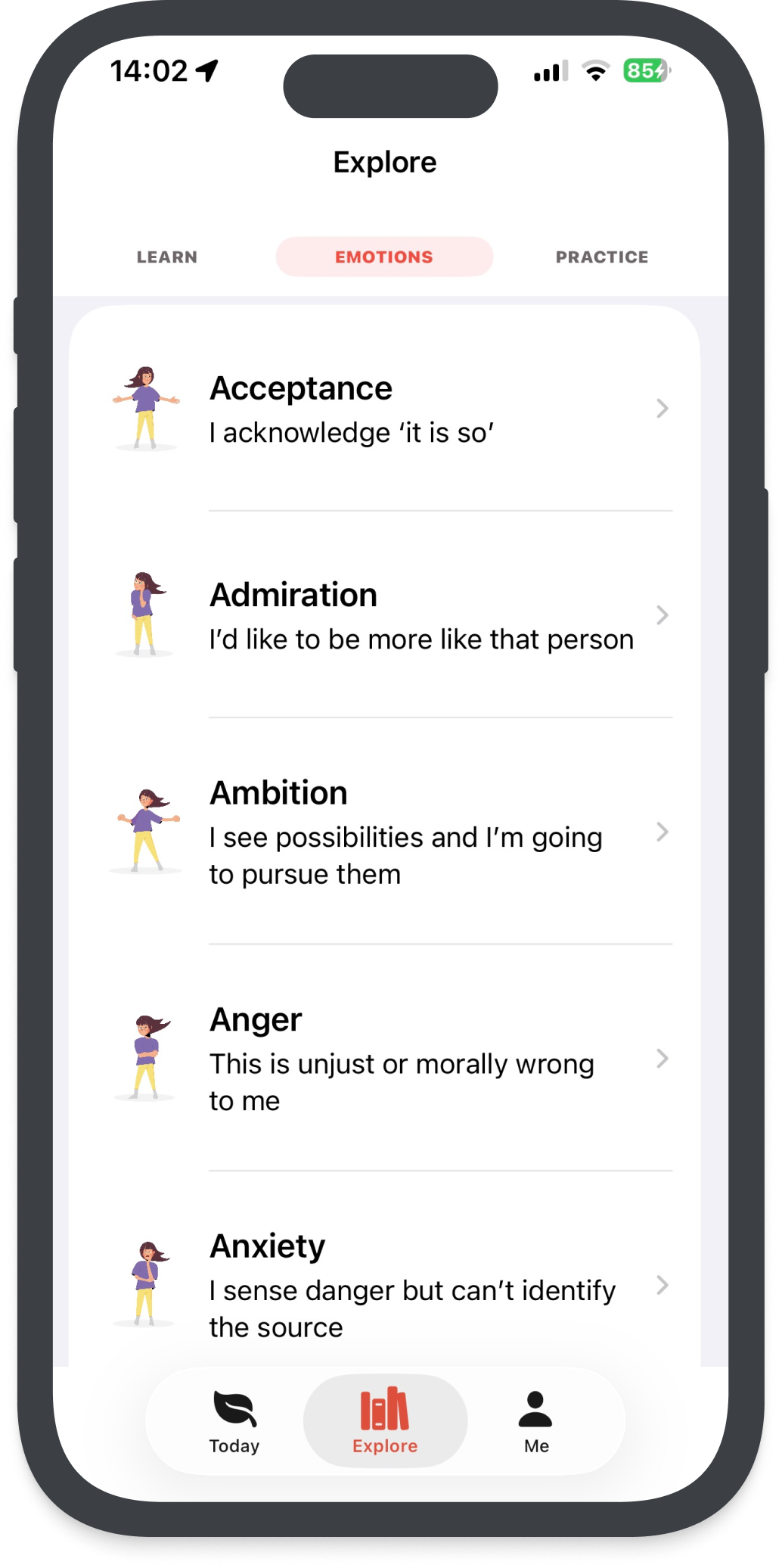
Task: Tap the Wi-Fi status icon
Action: pyautogui.click(x=594, y=70)
